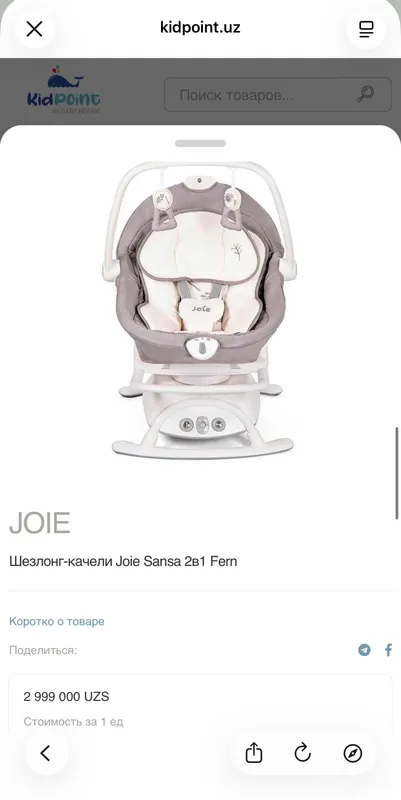The width and height of the screenshot is (401, 800).
Task: Reload the page
Action: (303, 753)
